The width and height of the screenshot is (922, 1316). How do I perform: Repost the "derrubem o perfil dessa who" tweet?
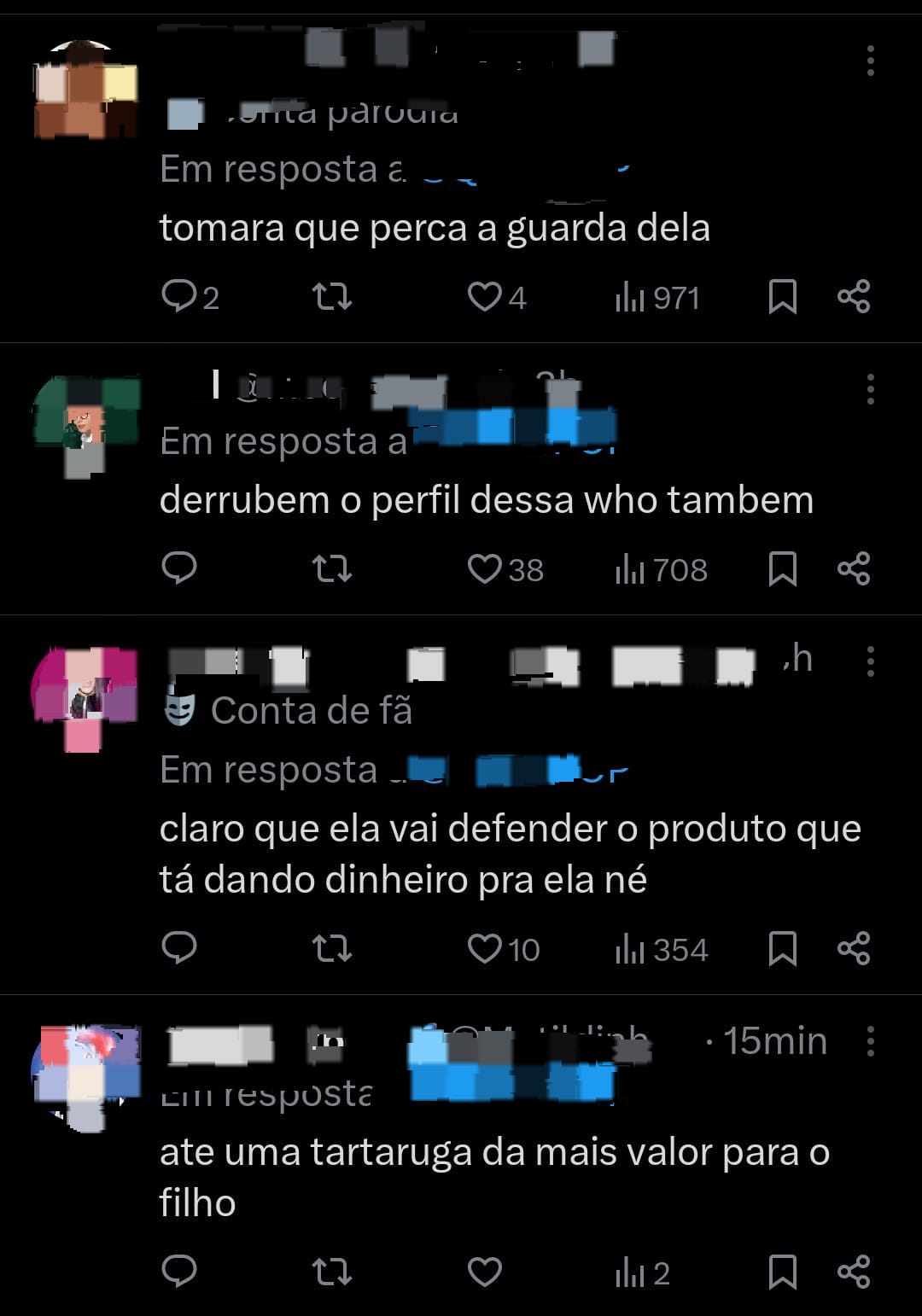coord(332,569)
